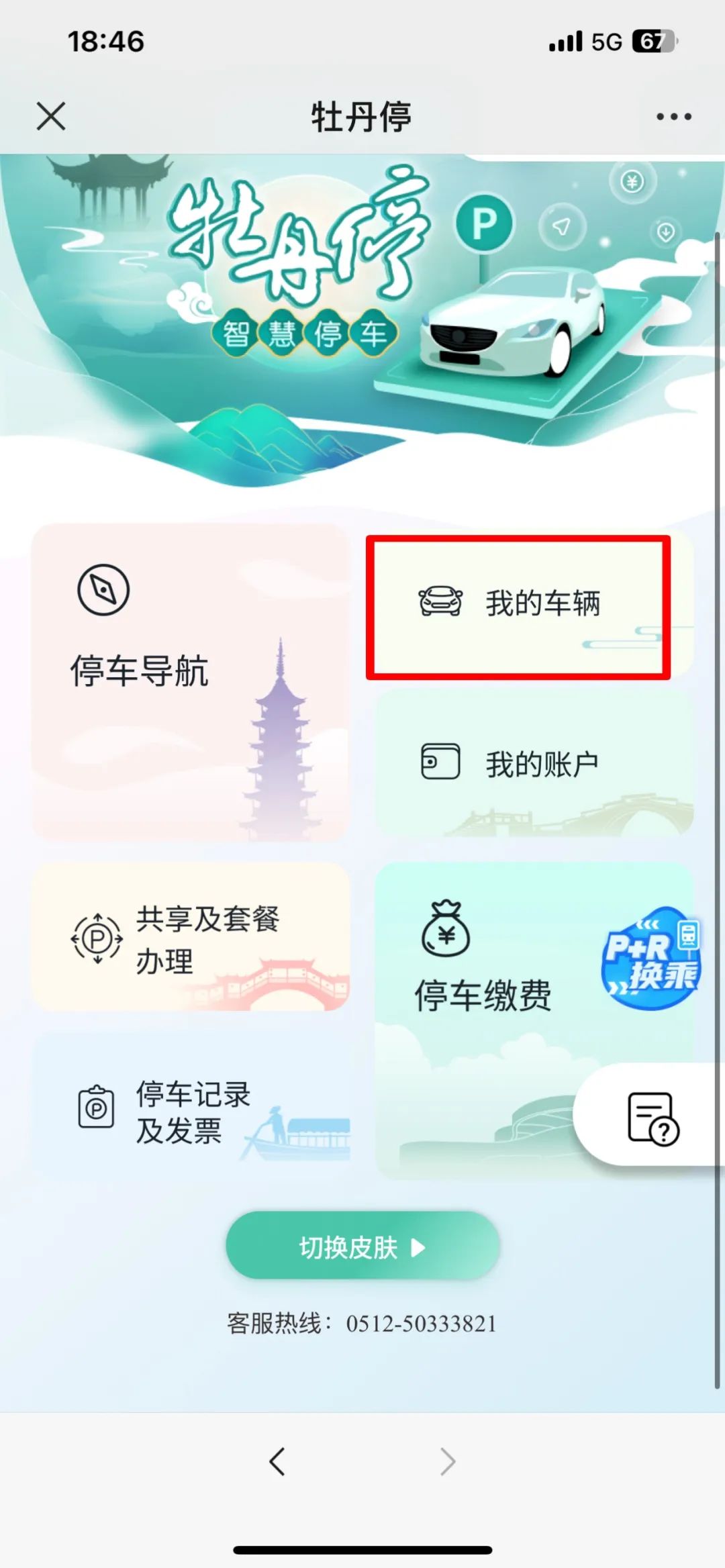Open the three-dot overflow menu

click(x=673, y=117)
